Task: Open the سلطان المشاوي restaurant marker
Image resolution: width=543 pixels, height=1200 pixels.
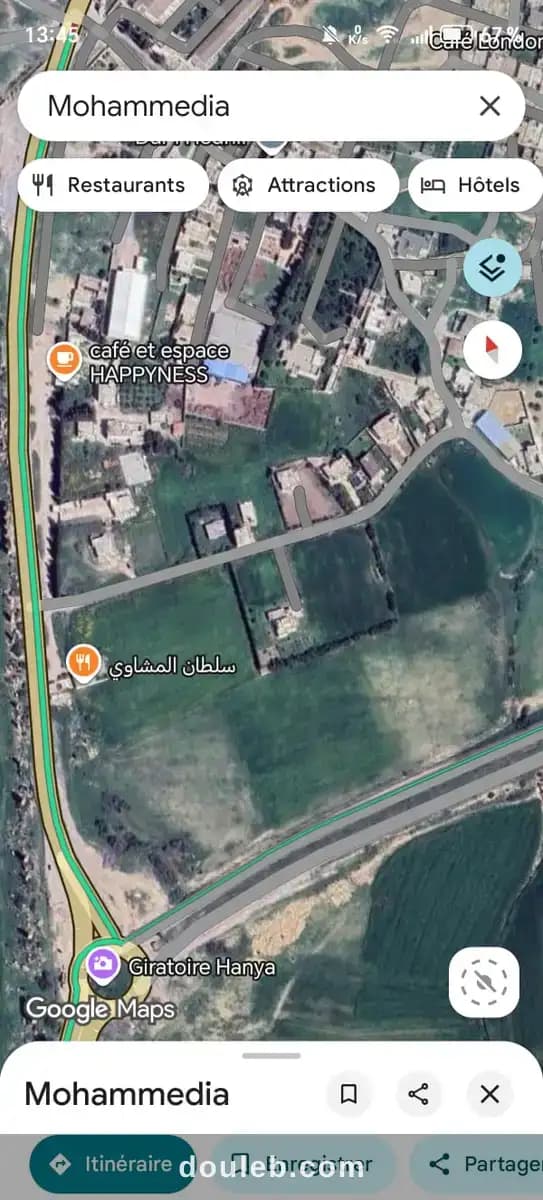Action: (x=83, y=664)
